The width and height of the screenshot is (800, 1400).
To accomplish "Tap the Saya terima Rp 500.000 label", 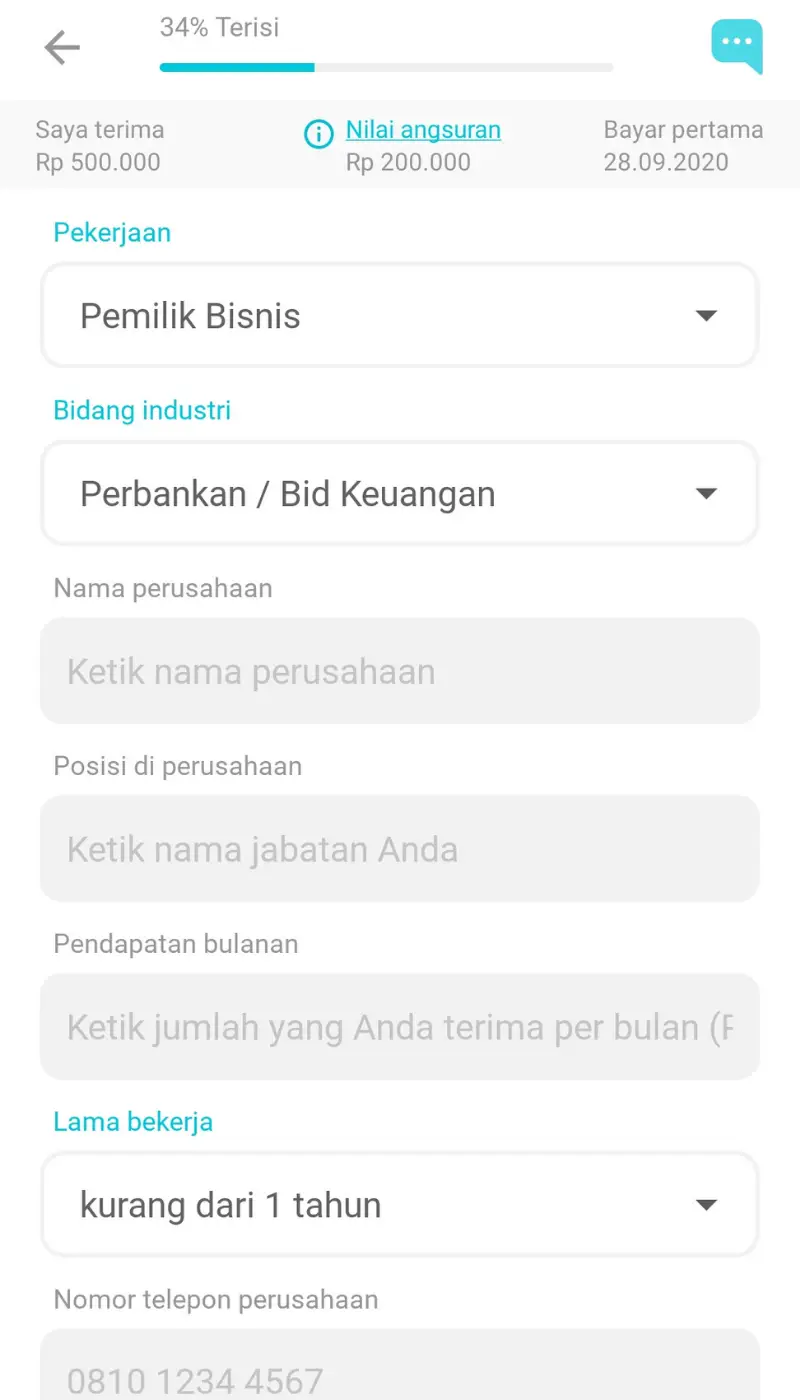I will coord(99,145).
